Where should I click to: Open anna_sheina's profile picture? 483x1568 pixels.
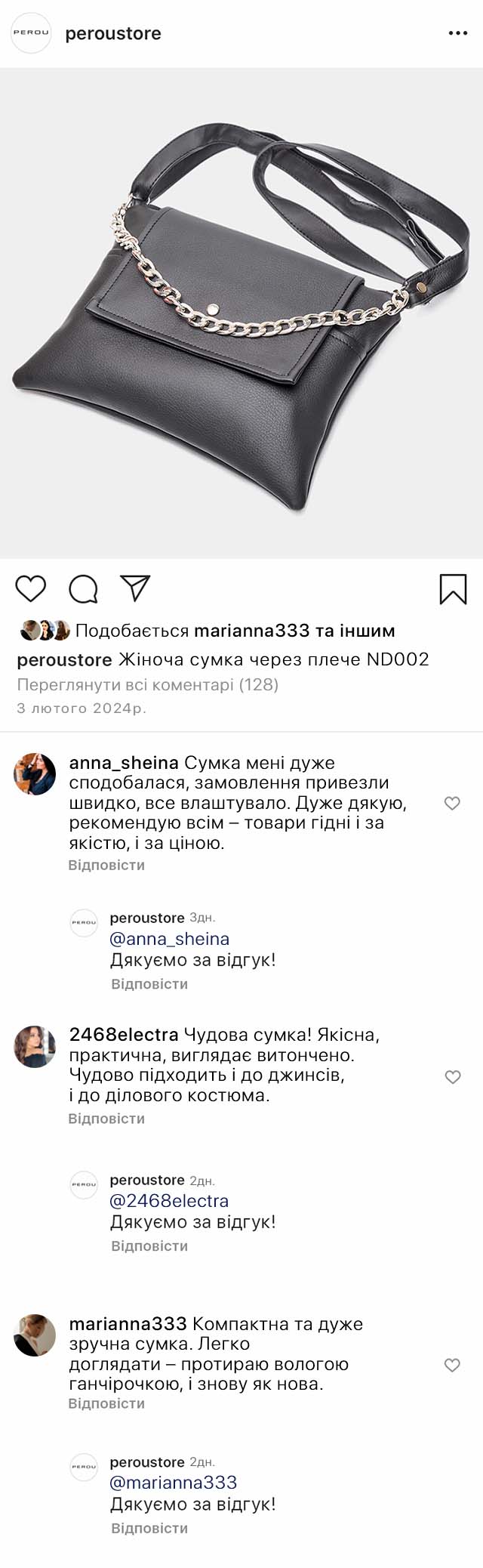35,774
